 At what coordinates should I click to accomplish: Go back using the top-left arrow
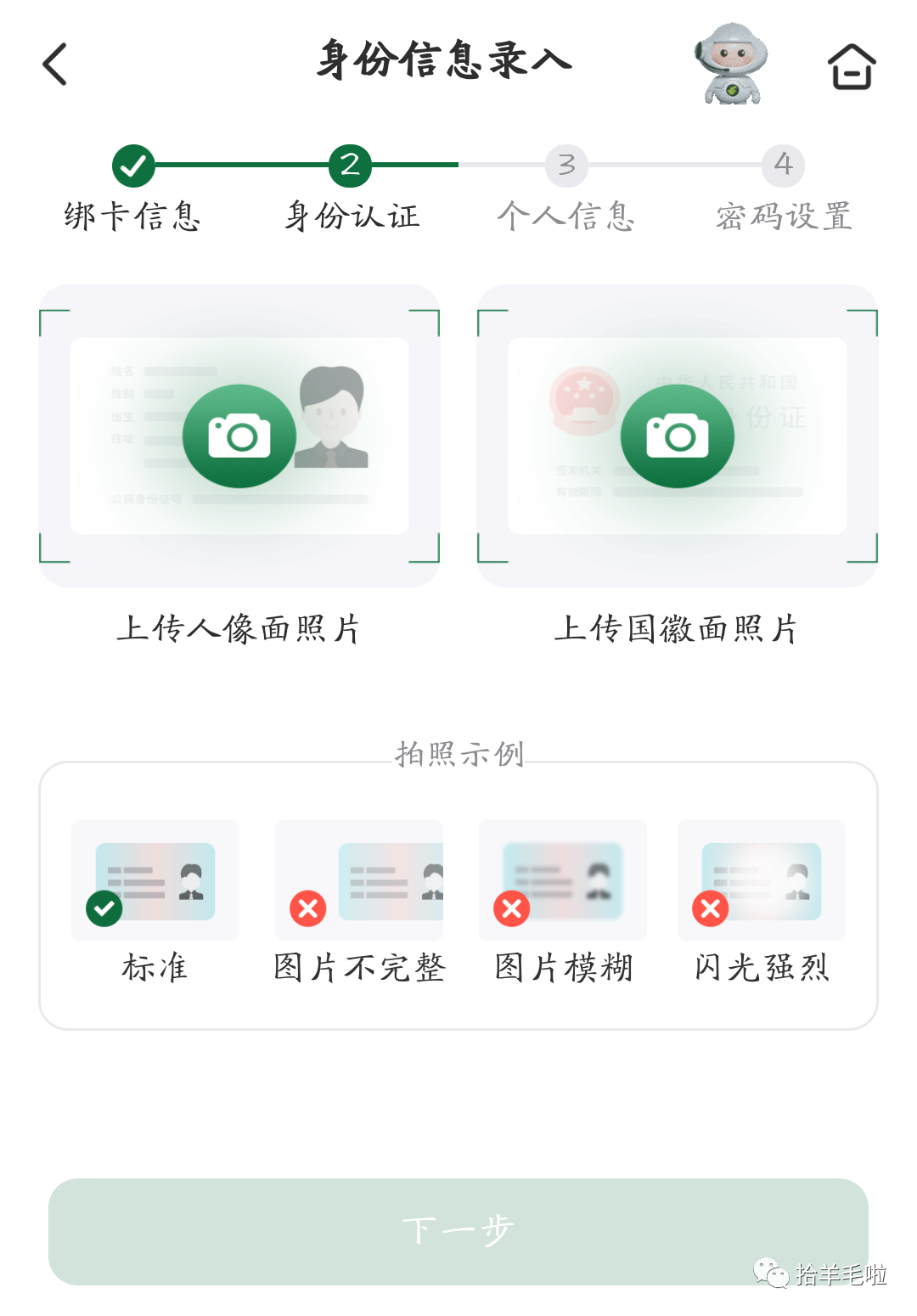tap(54, 65)
